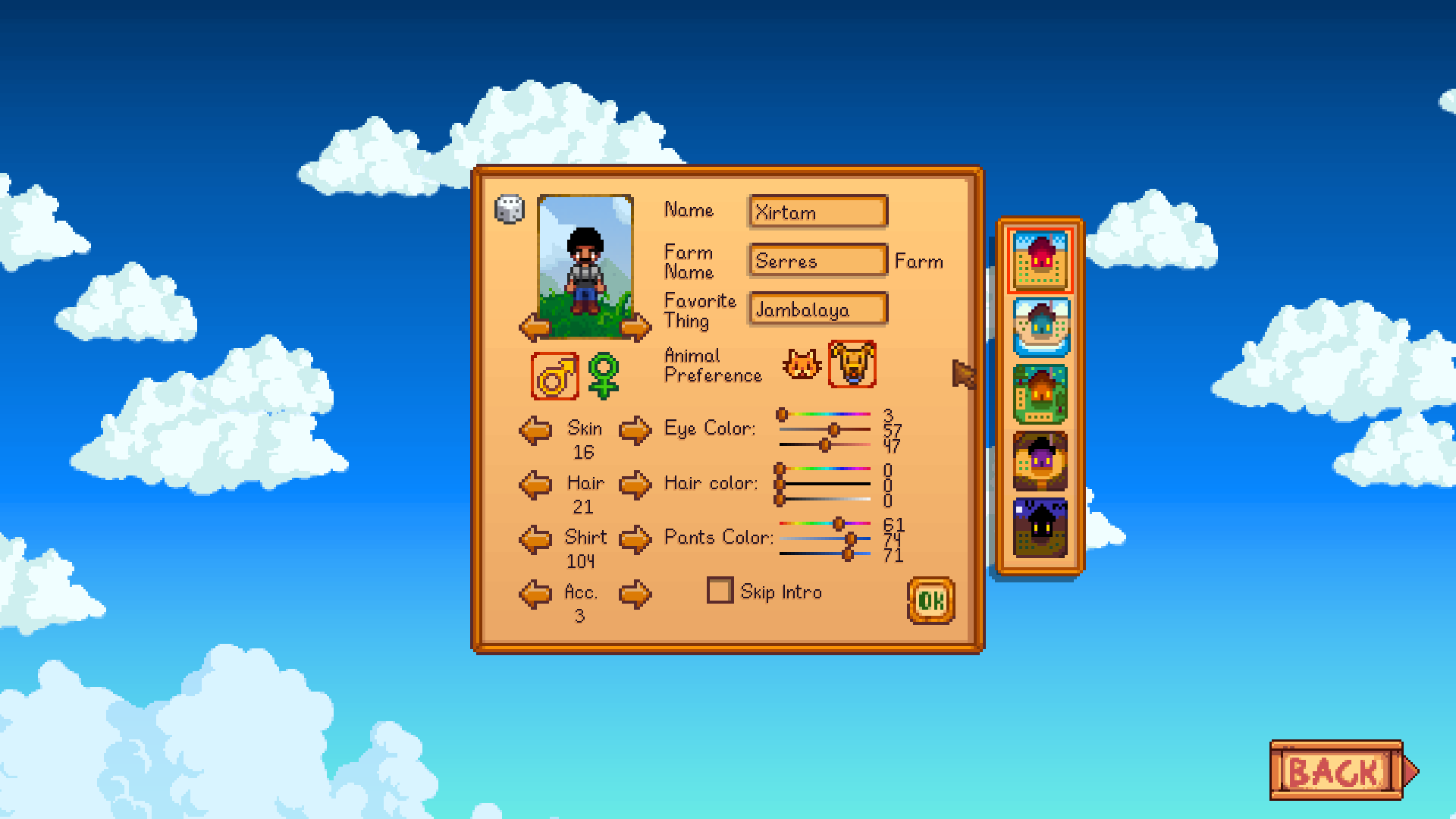Return with the BACK button

[1336, 771]
